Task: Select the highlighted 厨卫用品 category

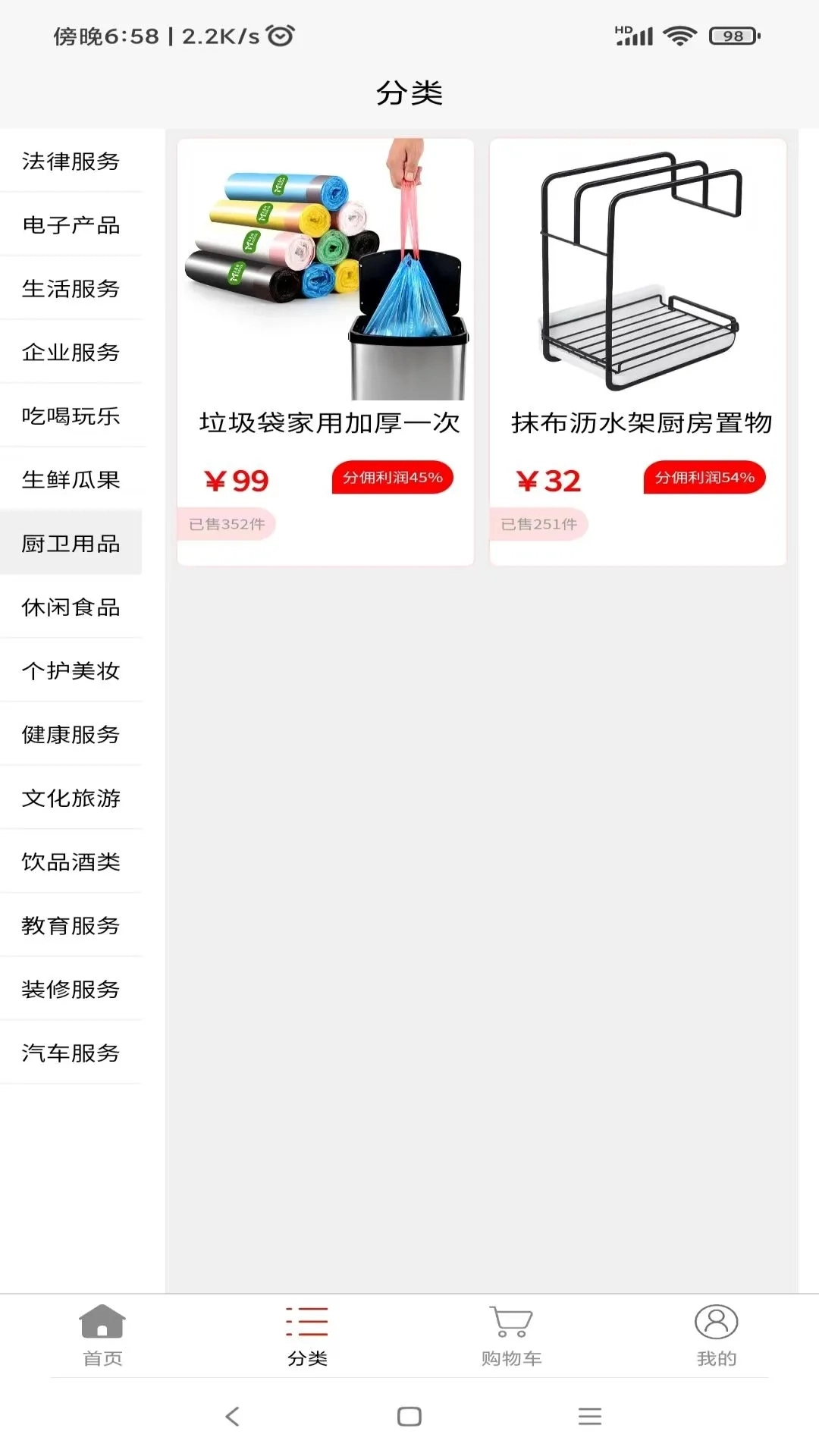Action: click(71, 543)
